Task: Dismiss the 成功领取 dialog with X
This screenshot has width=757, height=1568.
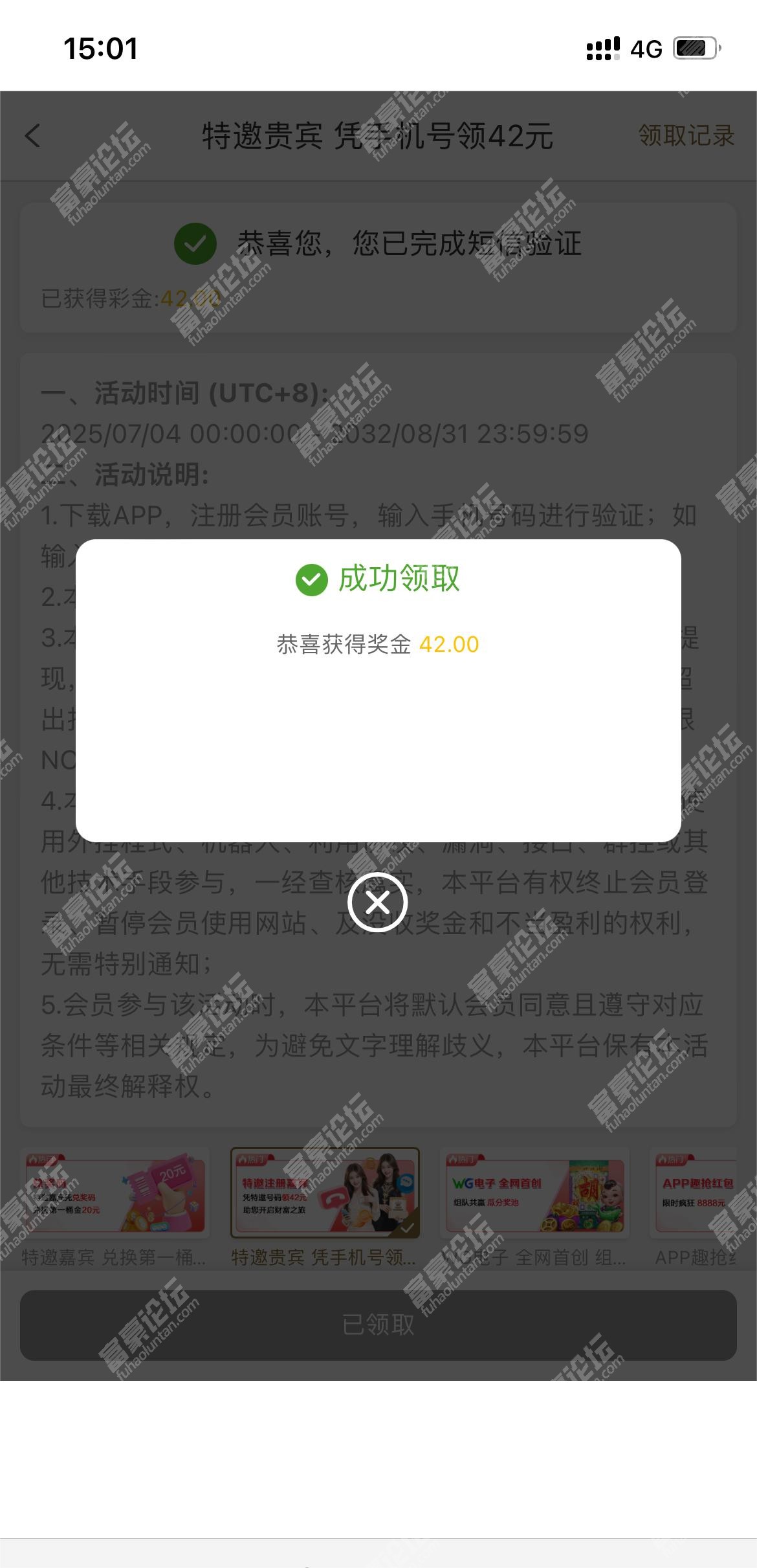Action: tap(377, 902)
